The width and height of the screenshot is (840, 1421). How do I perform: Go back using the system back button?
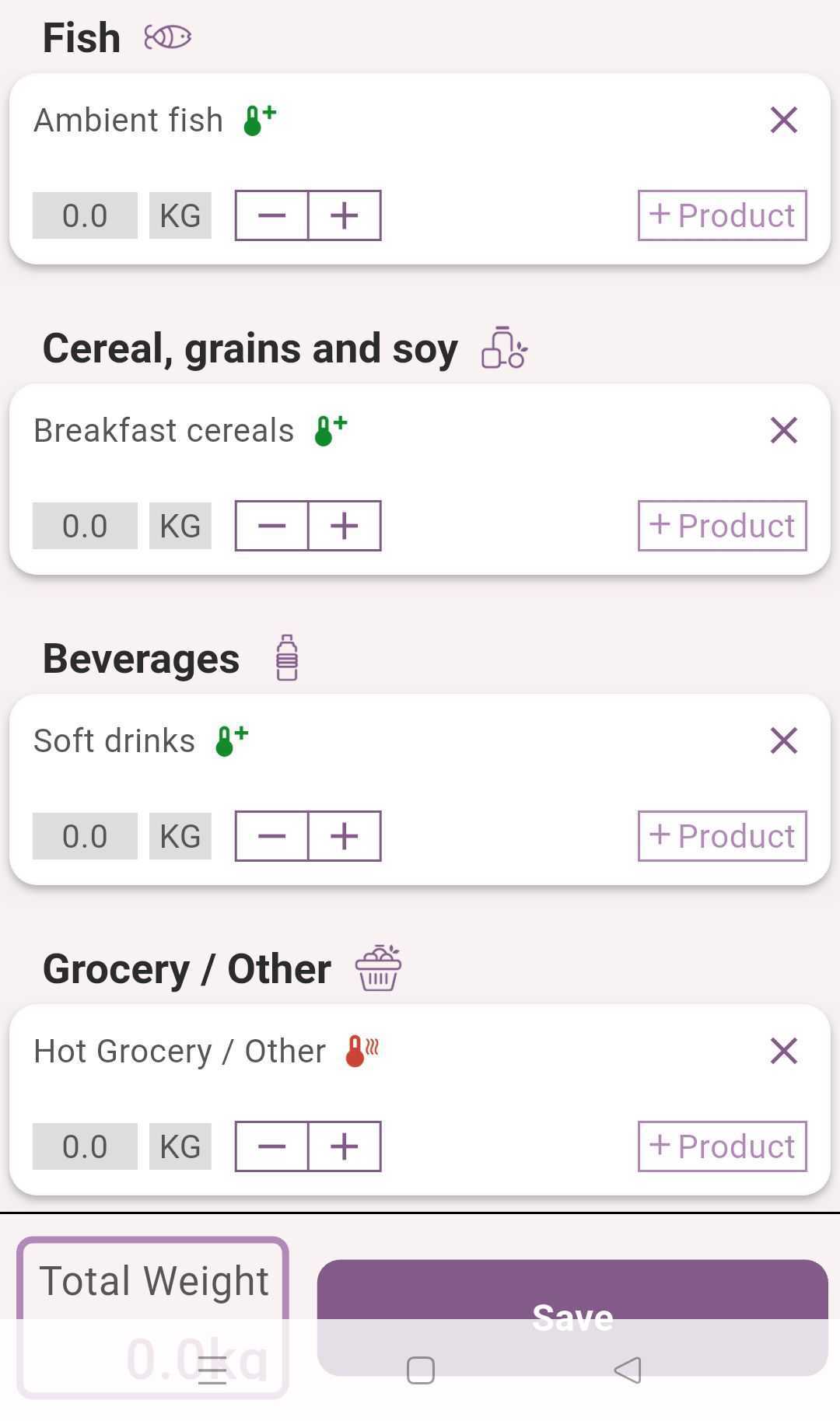coord(627,1370)
